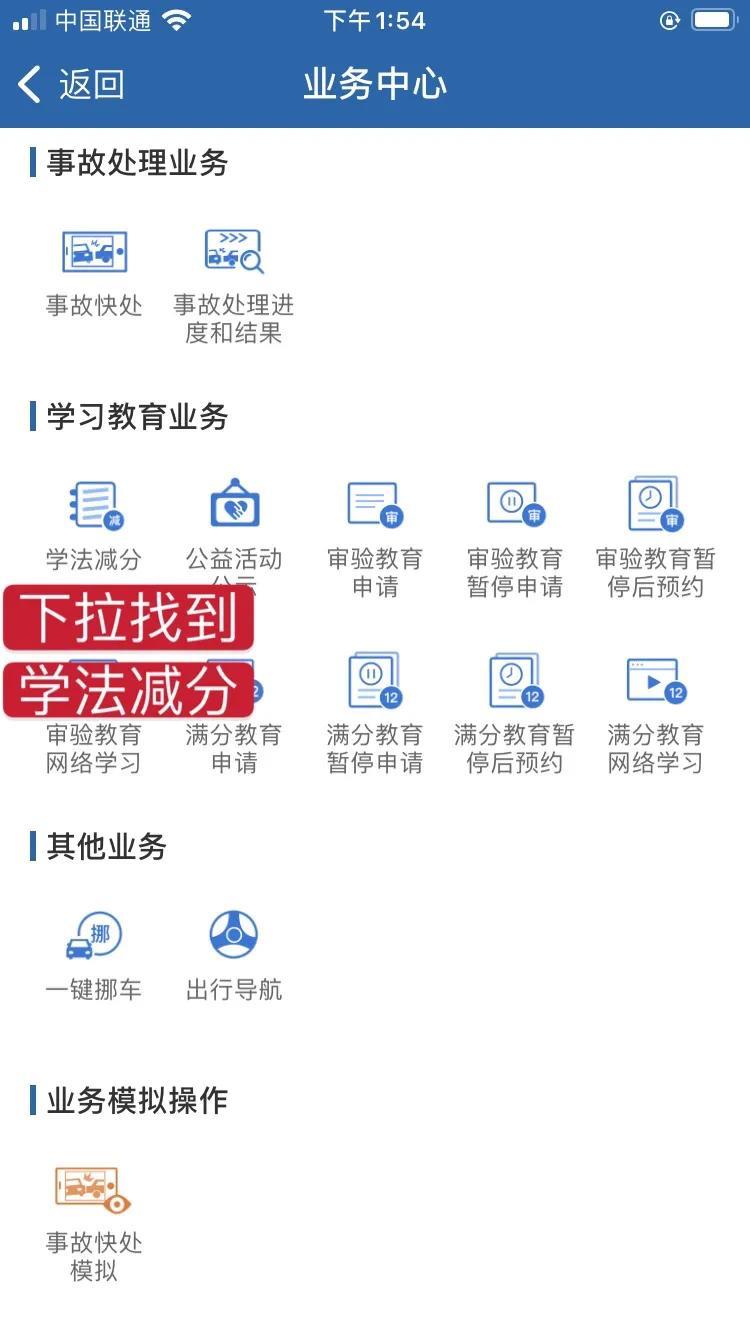Open 满分教育暂停后预约

pyautogui.click(x=515, y=714)
